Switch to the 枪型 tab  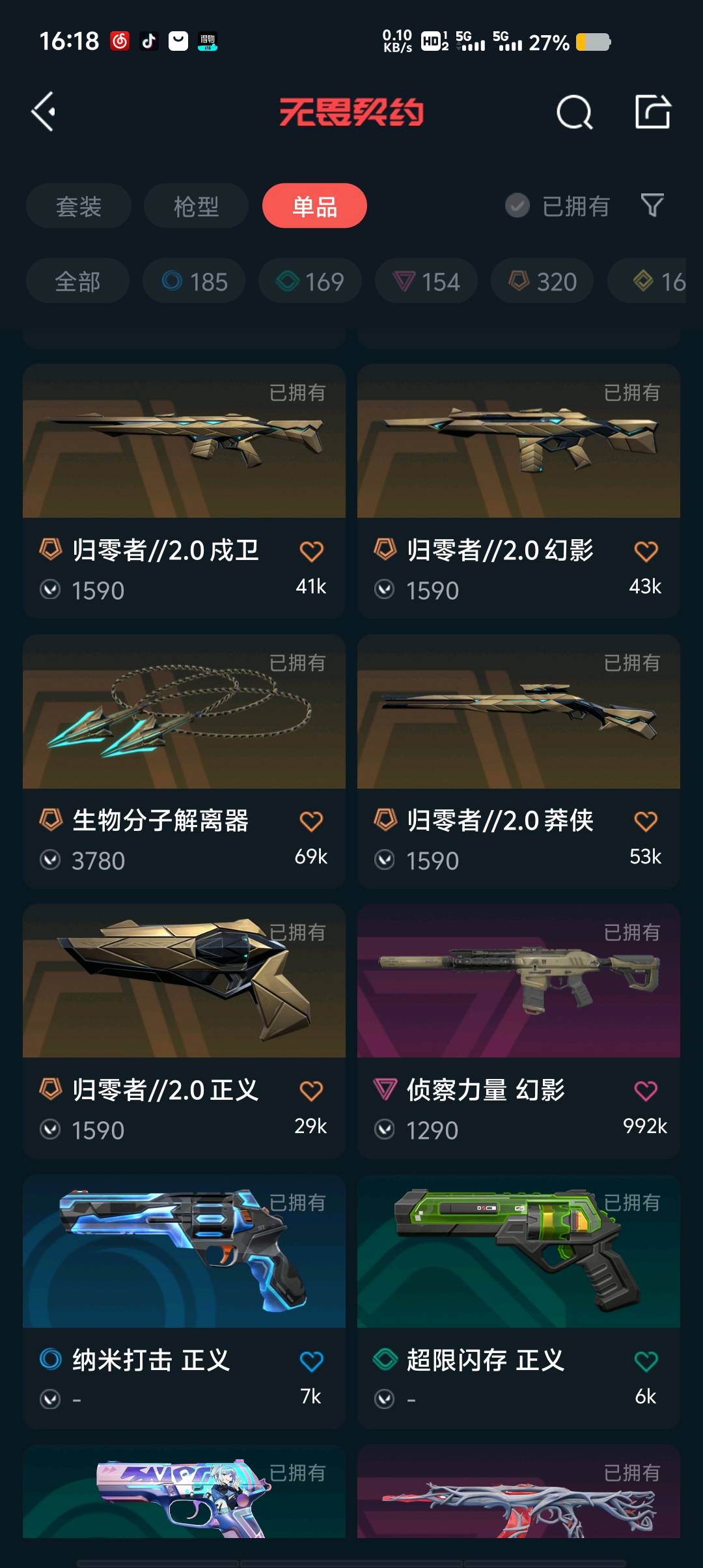point(196,206)
